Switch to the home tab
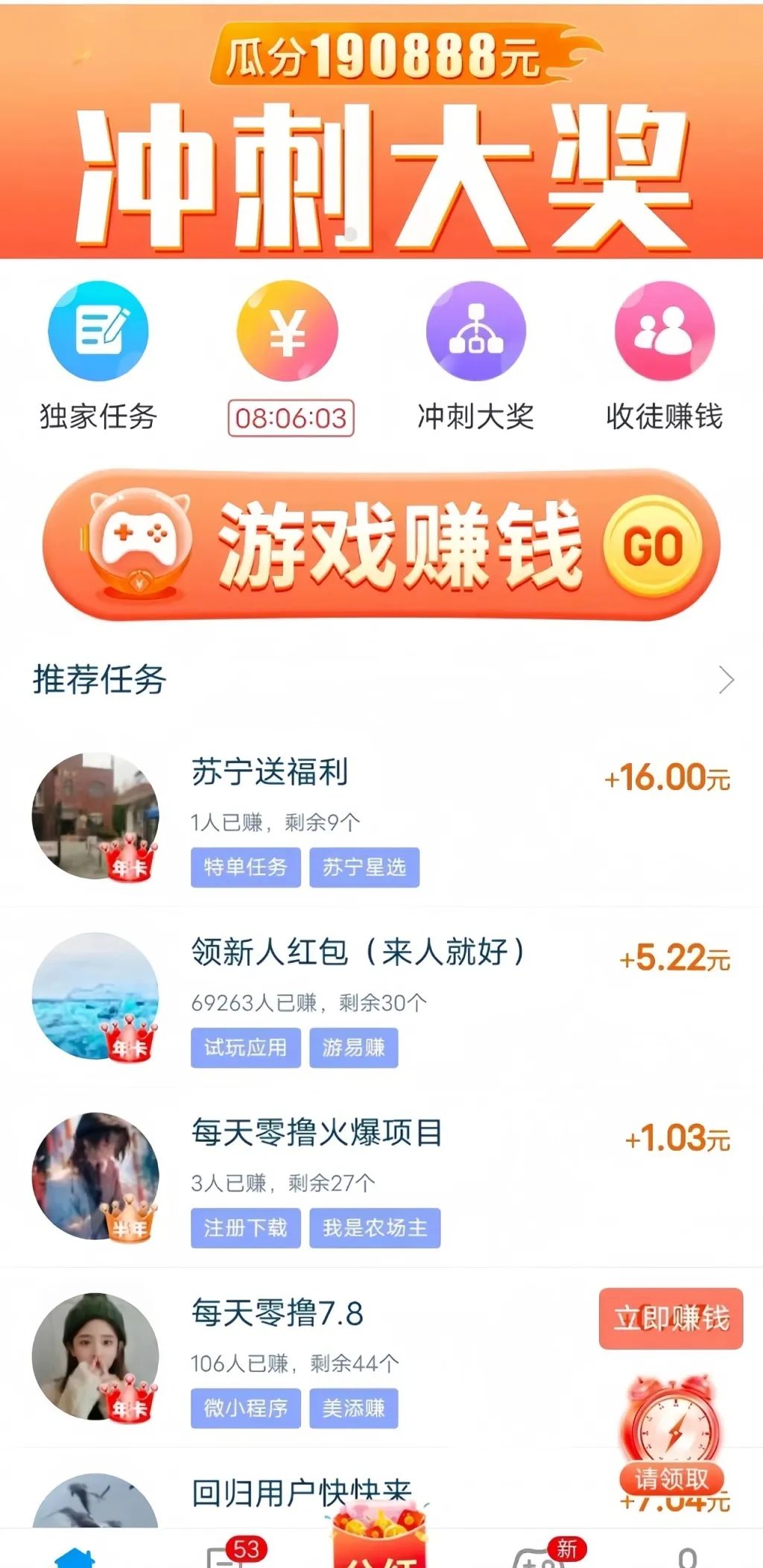The height and width of the screenshot is (1568, 763). pyautogui.click(x=76, y=1556)
